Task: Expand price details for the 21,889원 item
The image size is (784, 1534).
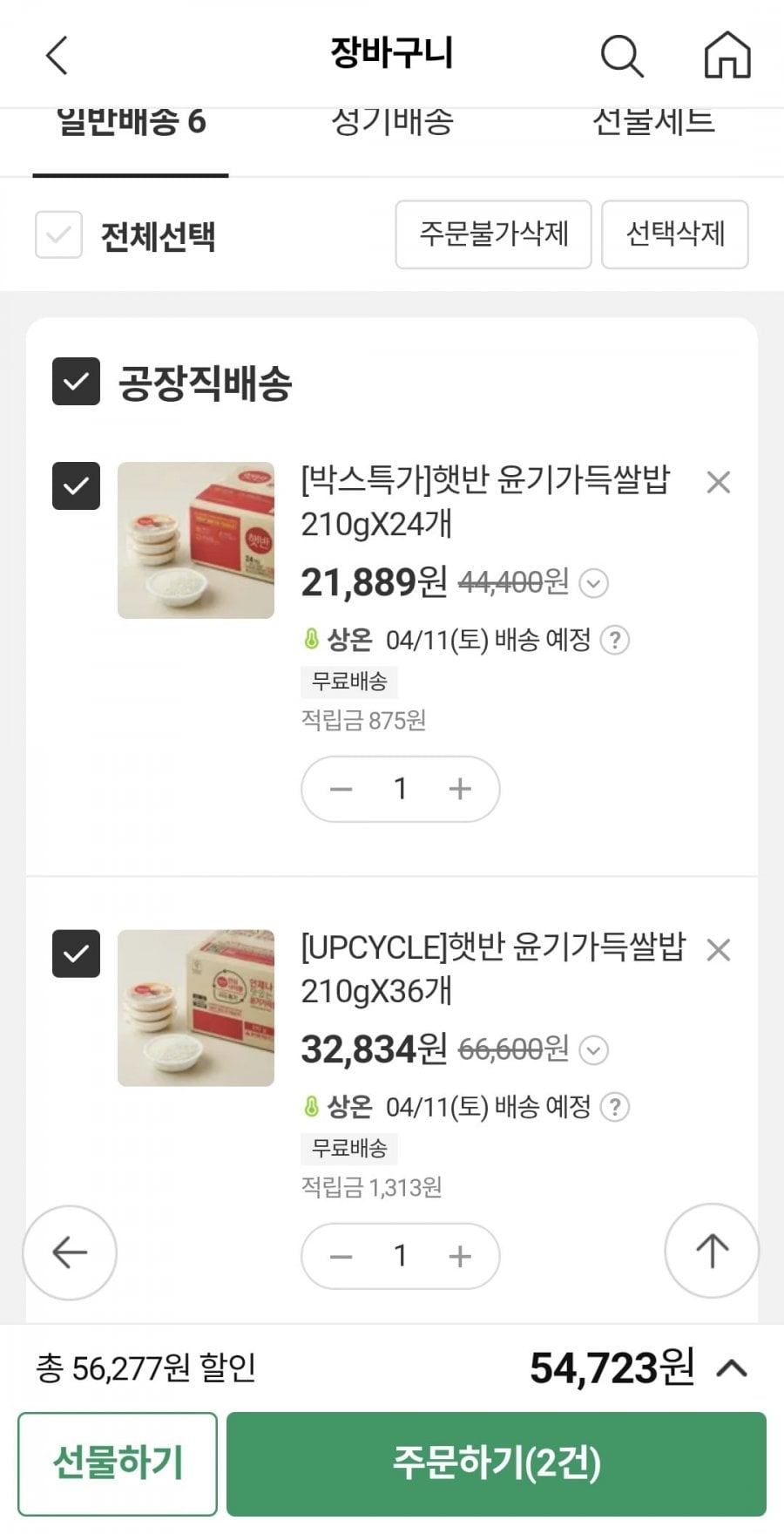Action: [x=594, y=582]
